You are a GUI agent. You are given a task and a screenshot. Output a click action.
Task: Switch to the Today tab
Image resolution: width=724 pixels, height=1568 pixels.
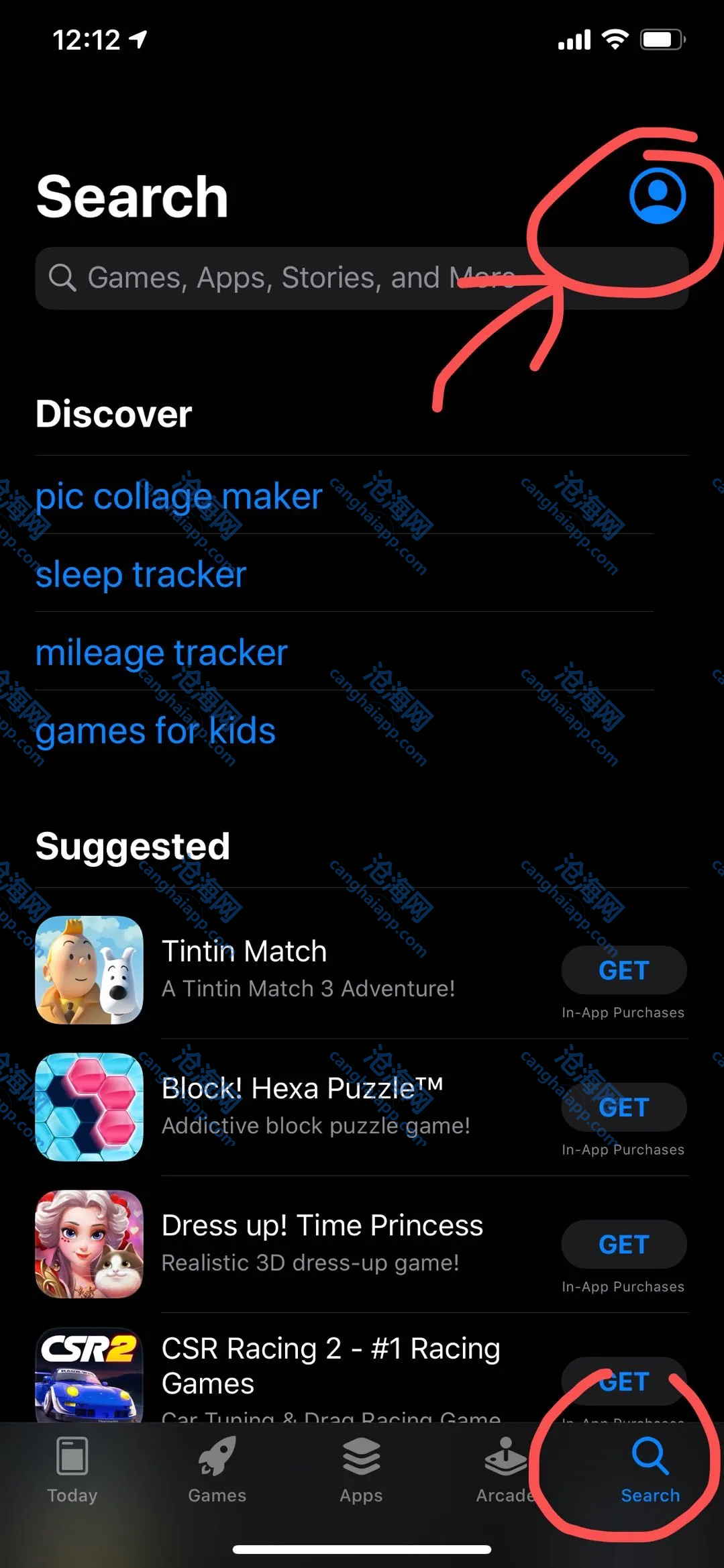coord(72,1469)
